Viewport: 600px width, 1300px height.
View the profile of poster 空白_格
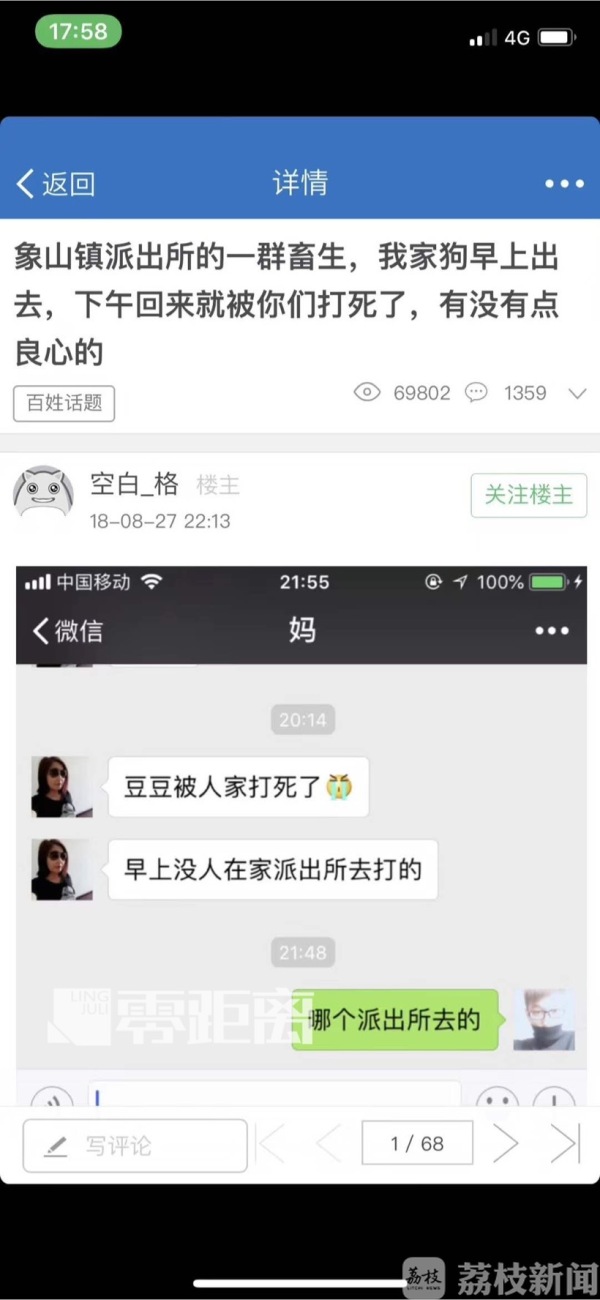click(43, 492)
